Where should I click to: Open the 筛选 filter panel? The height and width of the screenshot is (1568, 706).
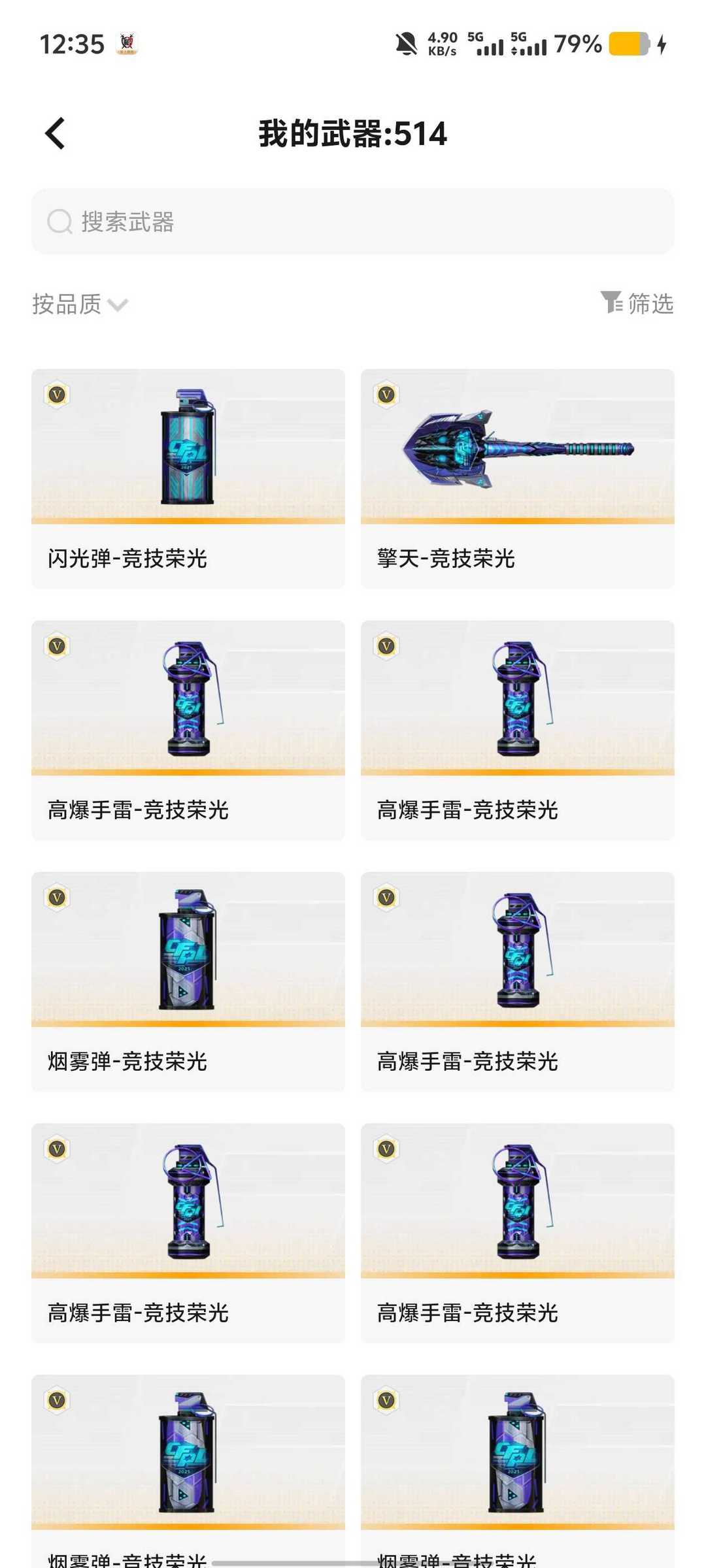point(637,304)
